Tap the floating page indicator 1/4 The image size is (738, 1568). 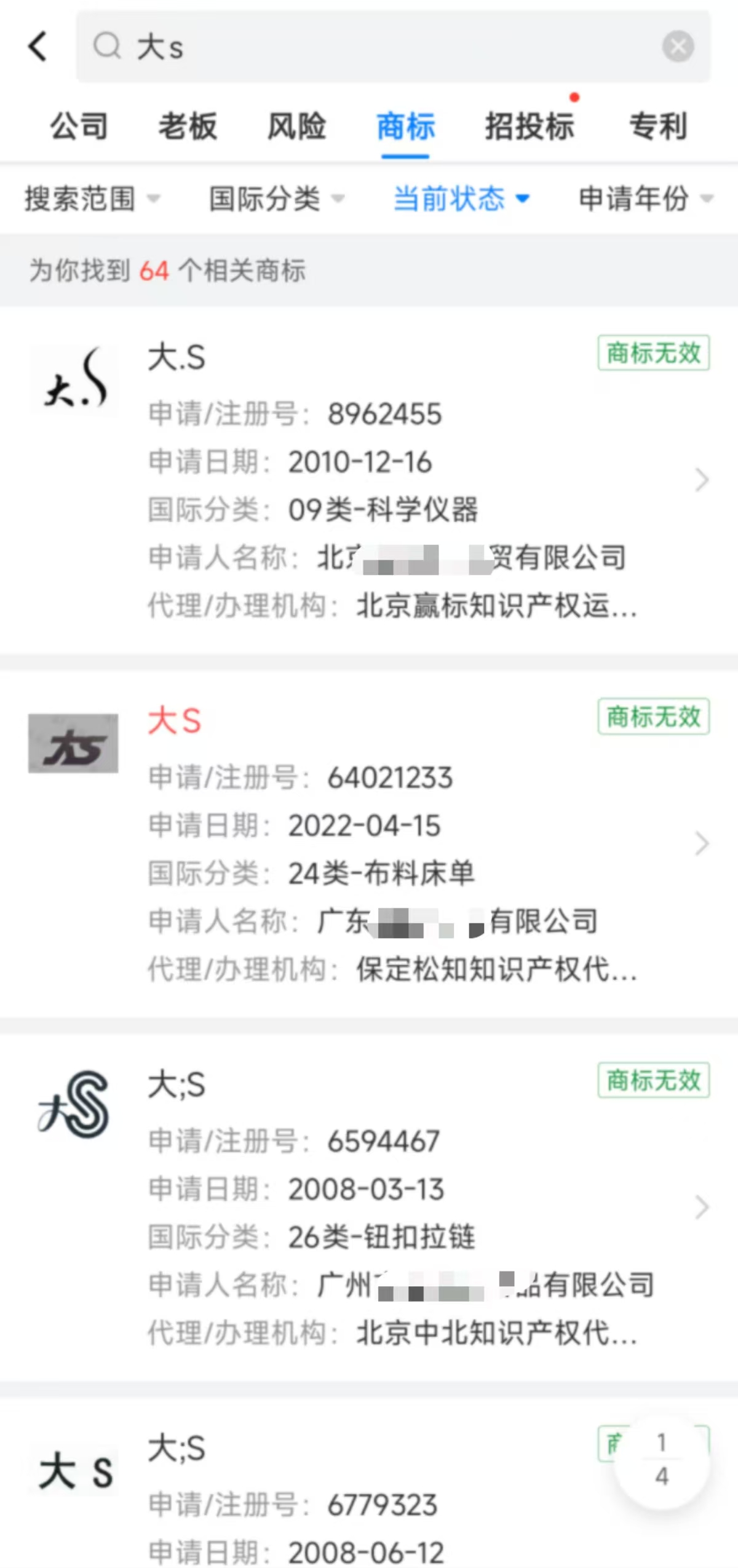coord(662,1459)
